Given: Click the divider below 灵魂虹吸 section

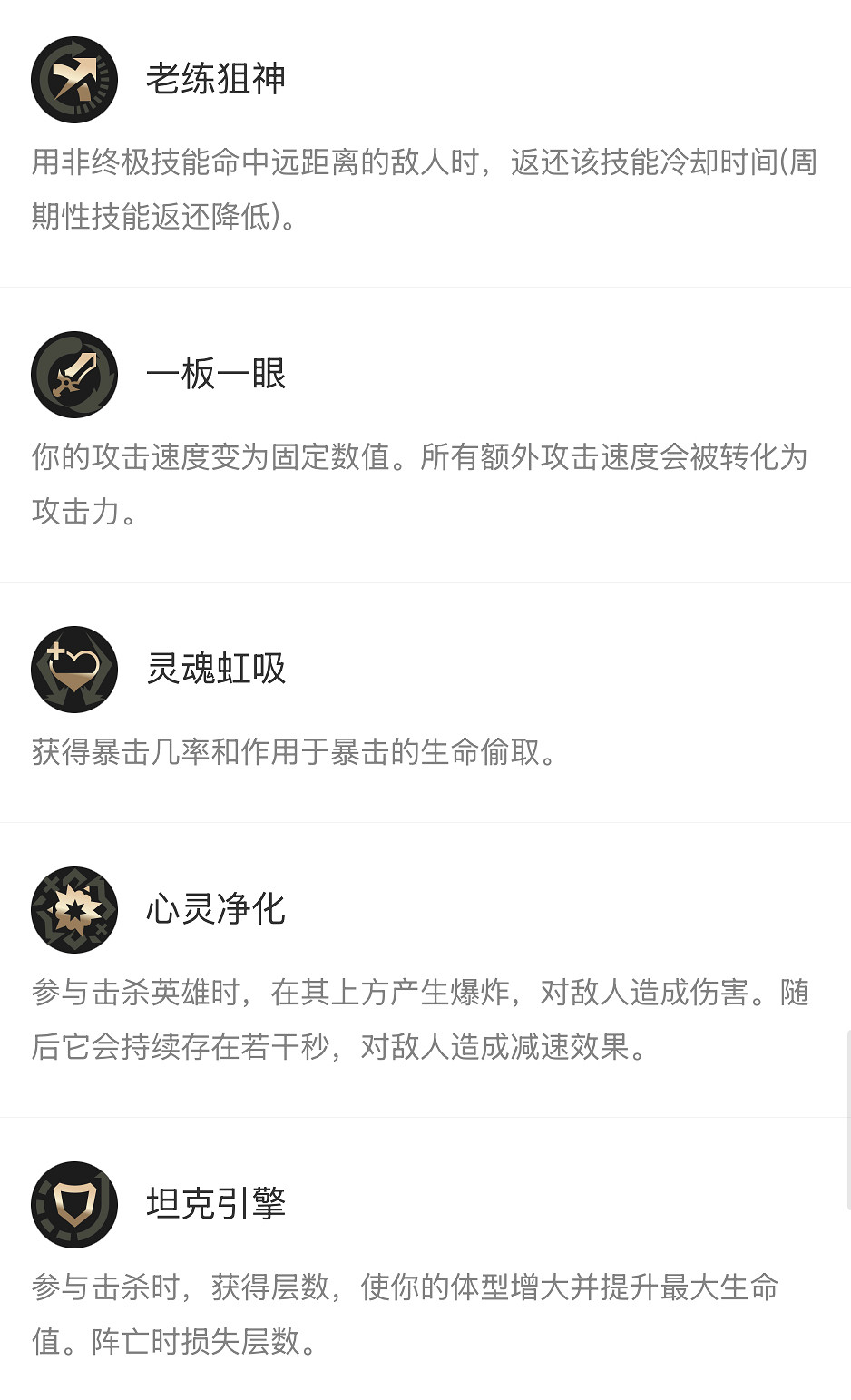Looking at the screenshot, I should coord(425,821).
